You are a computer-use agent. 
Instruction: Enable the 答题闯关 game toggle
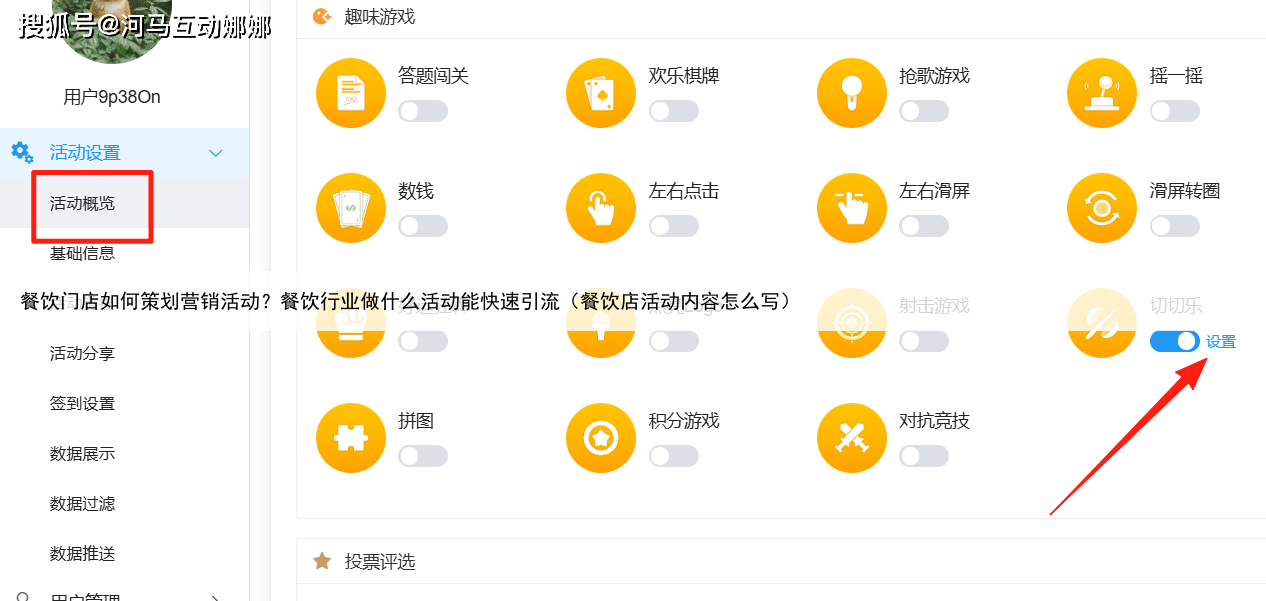click(x=422, y=111)
